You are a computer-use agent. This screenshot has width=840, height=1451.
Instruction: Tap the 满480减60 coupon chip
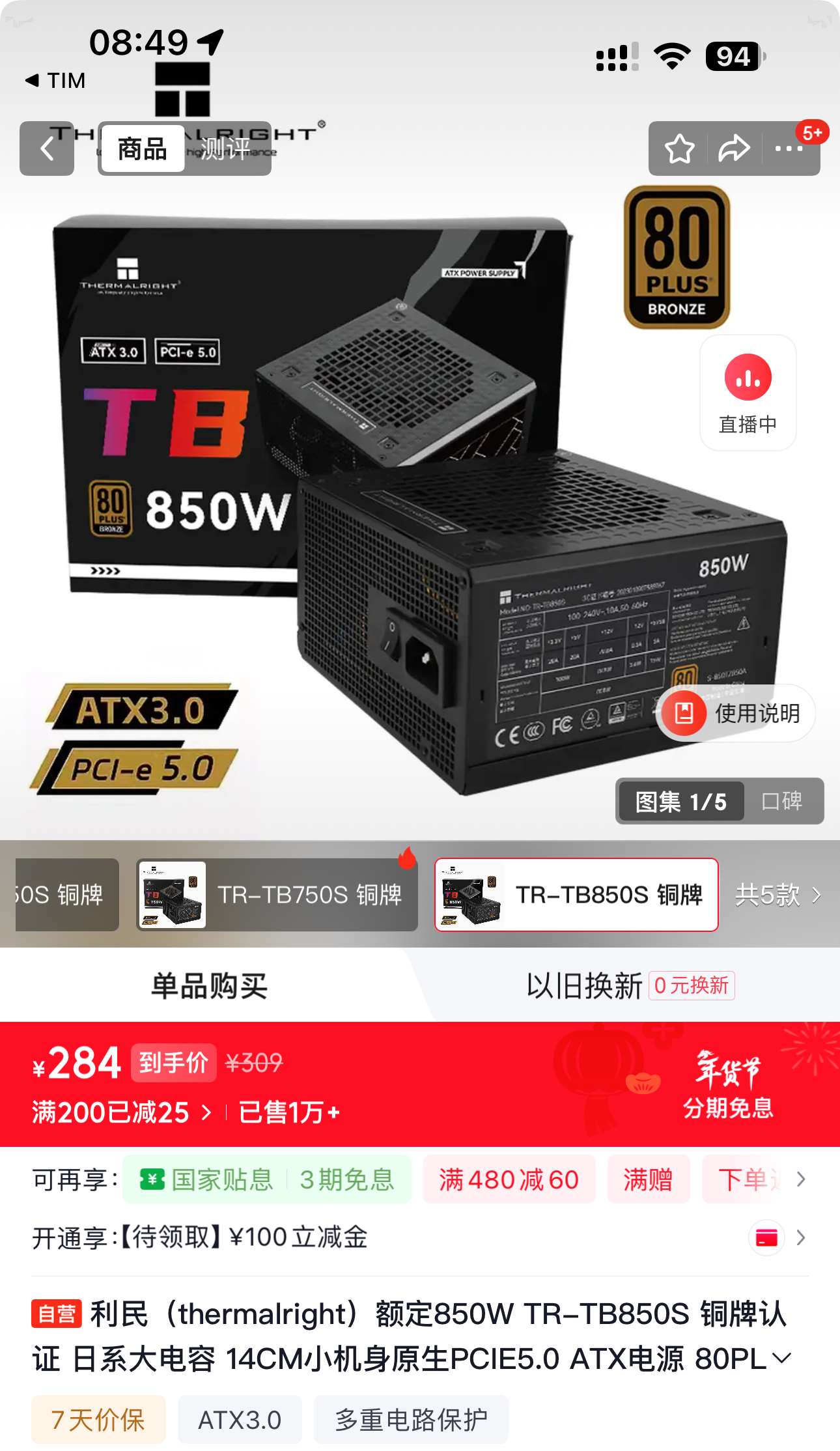[x=509, y=1179]
